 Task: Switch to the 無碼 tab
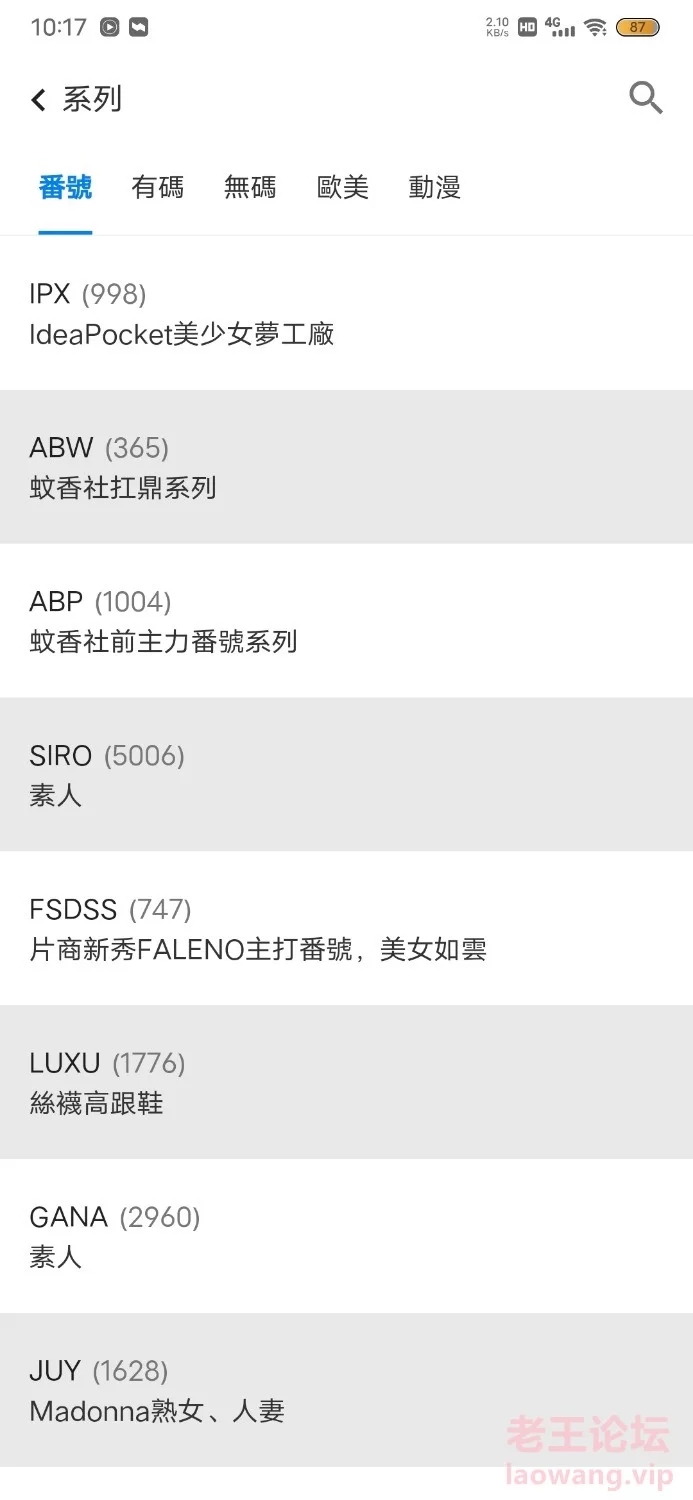click(x=250, y=187)
